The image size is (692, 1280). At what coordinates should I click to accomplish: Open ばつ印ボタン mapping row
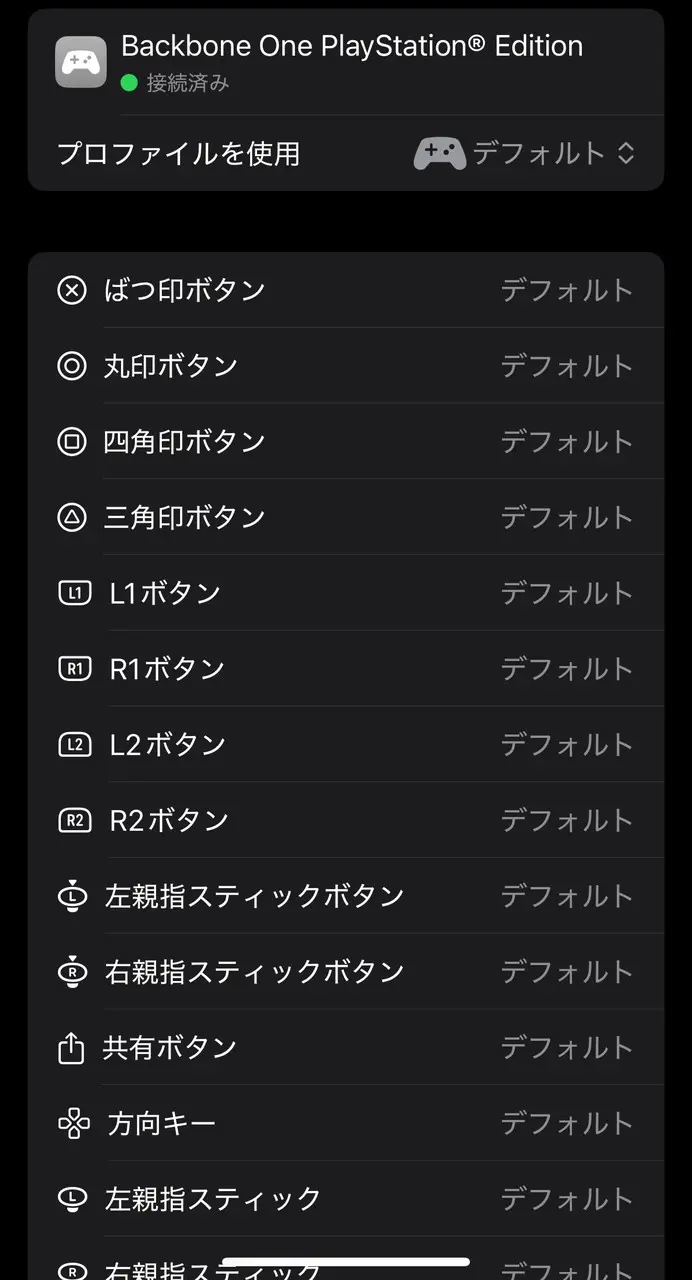[x=345, y=290]
